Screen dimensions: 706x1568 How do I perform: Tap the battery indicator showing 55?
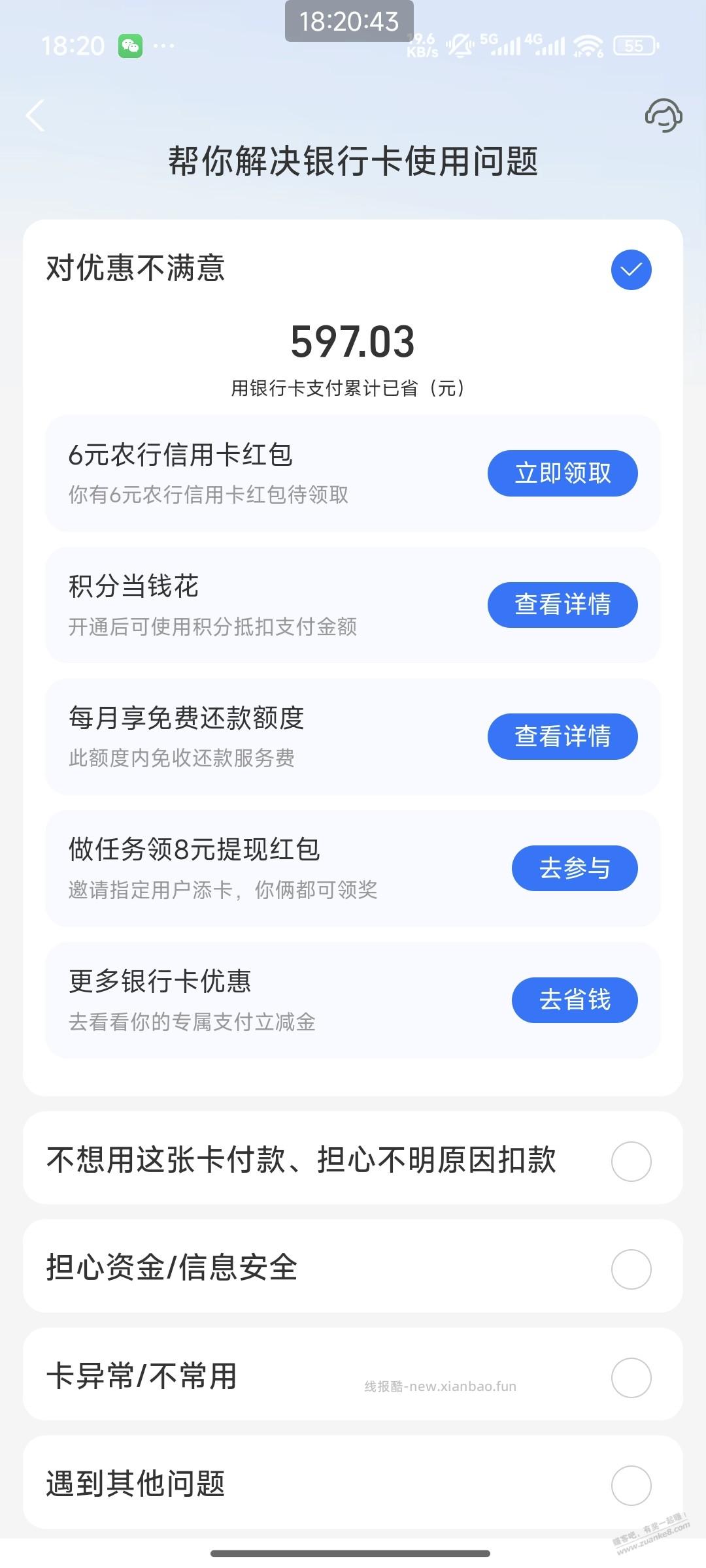point(633,46)
